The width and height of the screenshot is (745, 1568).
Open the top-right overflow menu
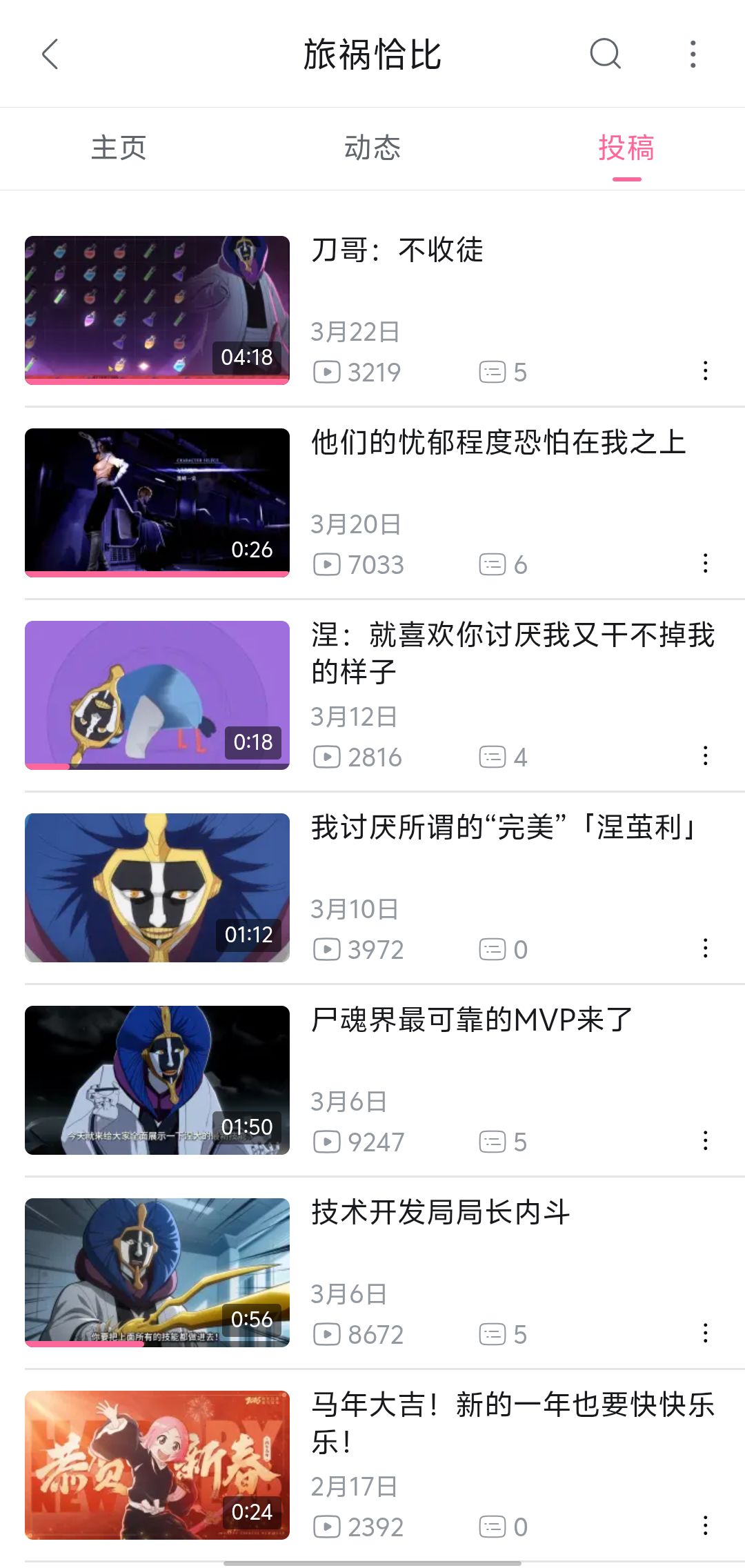[693, 55]
